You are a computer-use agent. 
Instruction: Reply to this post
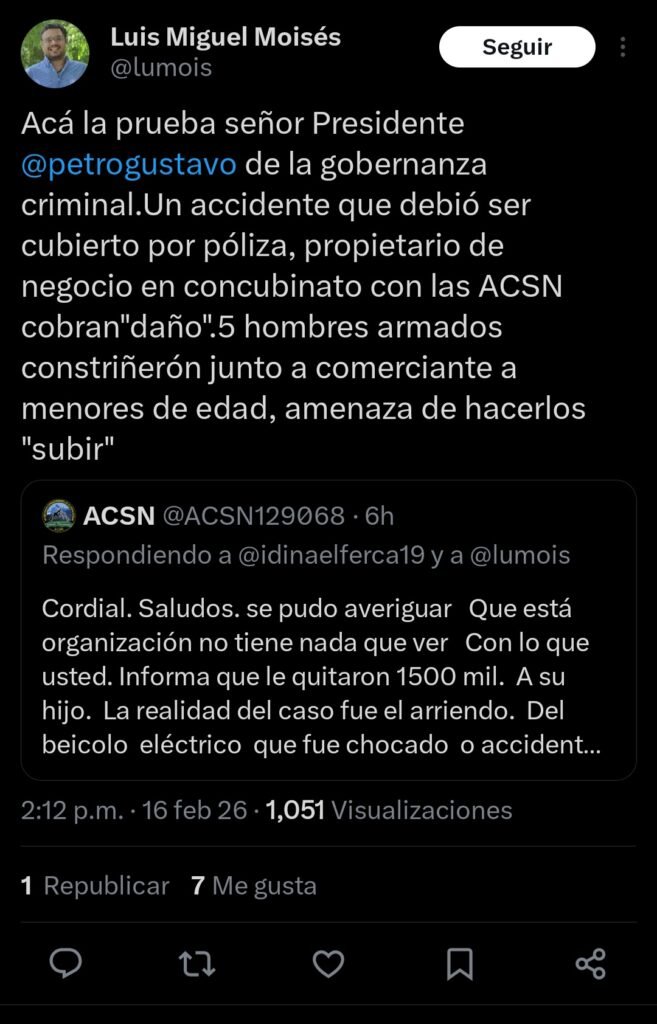pyautogui.click(x=66, y=963)
